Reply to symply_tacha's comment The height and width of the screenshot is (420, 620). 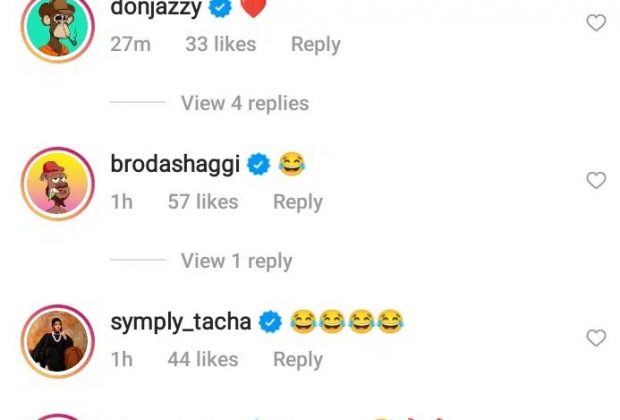[x=298, y=359]
